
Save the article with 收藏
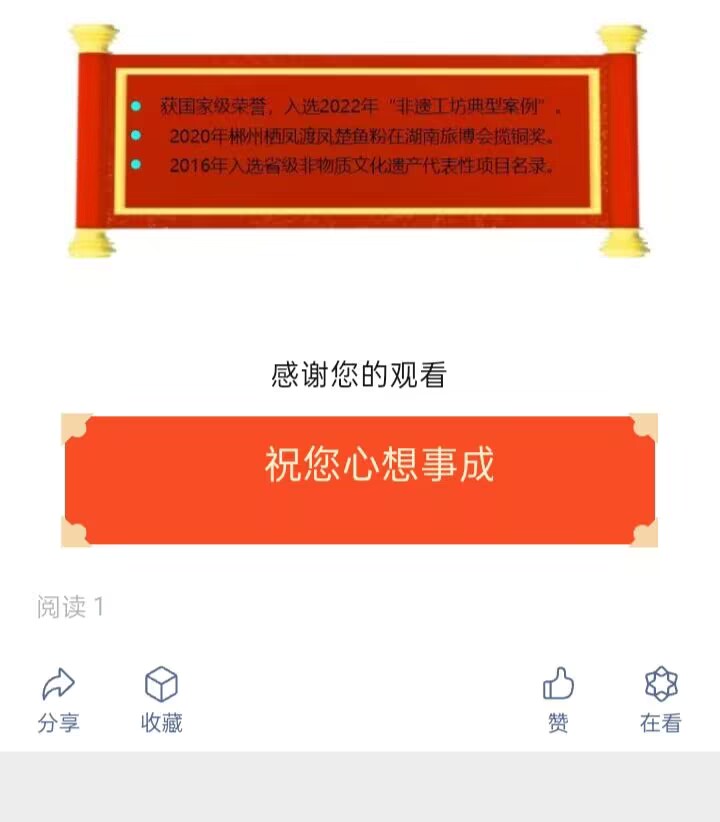(161, 699)
